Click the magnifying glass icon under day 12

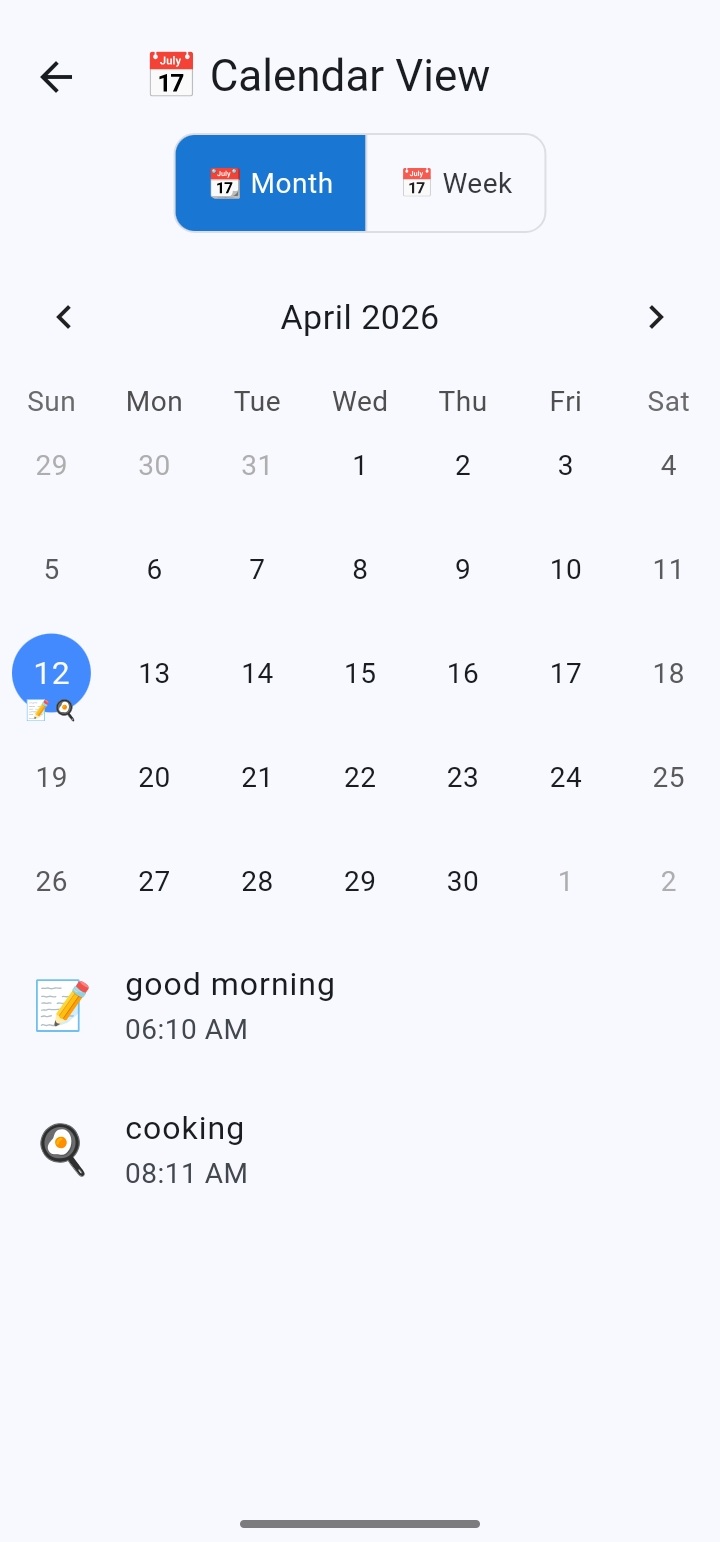[x=63, y=712]
